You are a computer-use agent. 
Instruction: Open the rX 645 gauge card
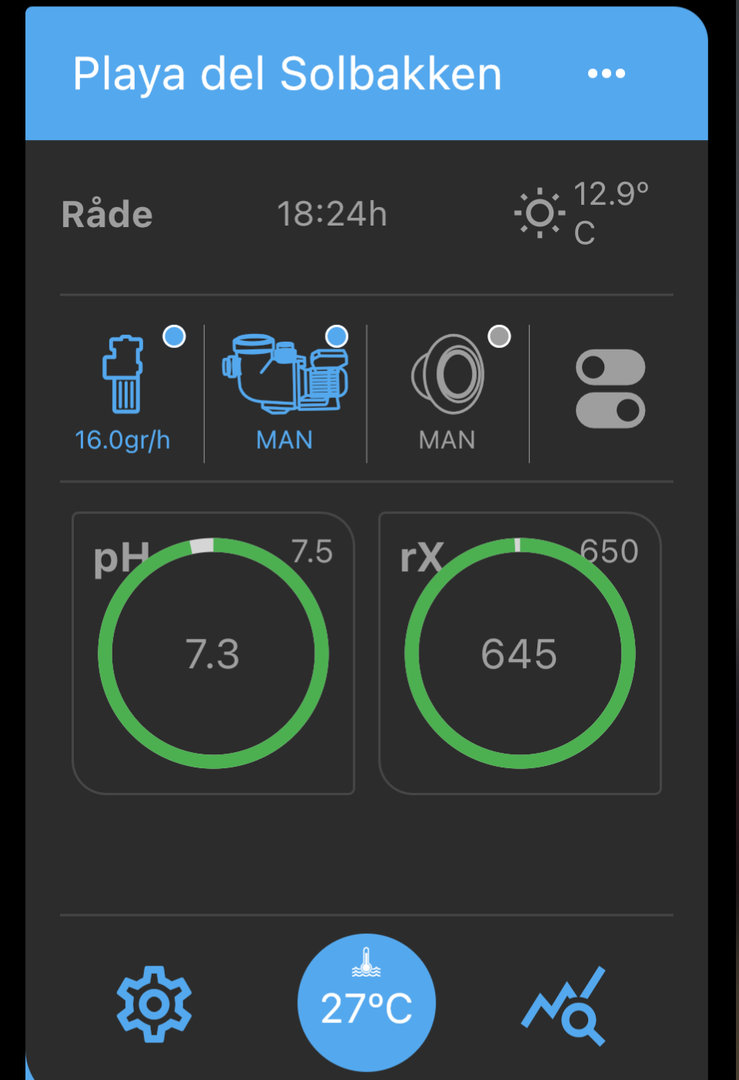pyautogui.click(x=519, y=653)
